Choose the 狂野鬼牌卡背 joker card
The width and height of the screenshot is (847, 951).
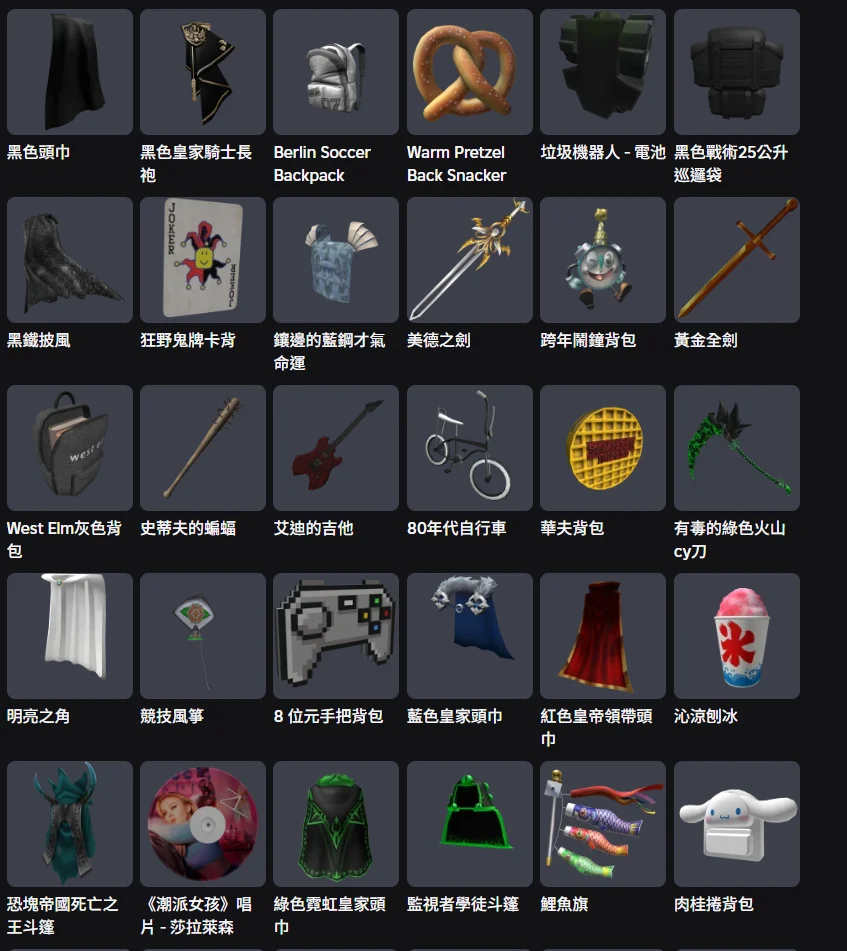(x=203, y=260)
